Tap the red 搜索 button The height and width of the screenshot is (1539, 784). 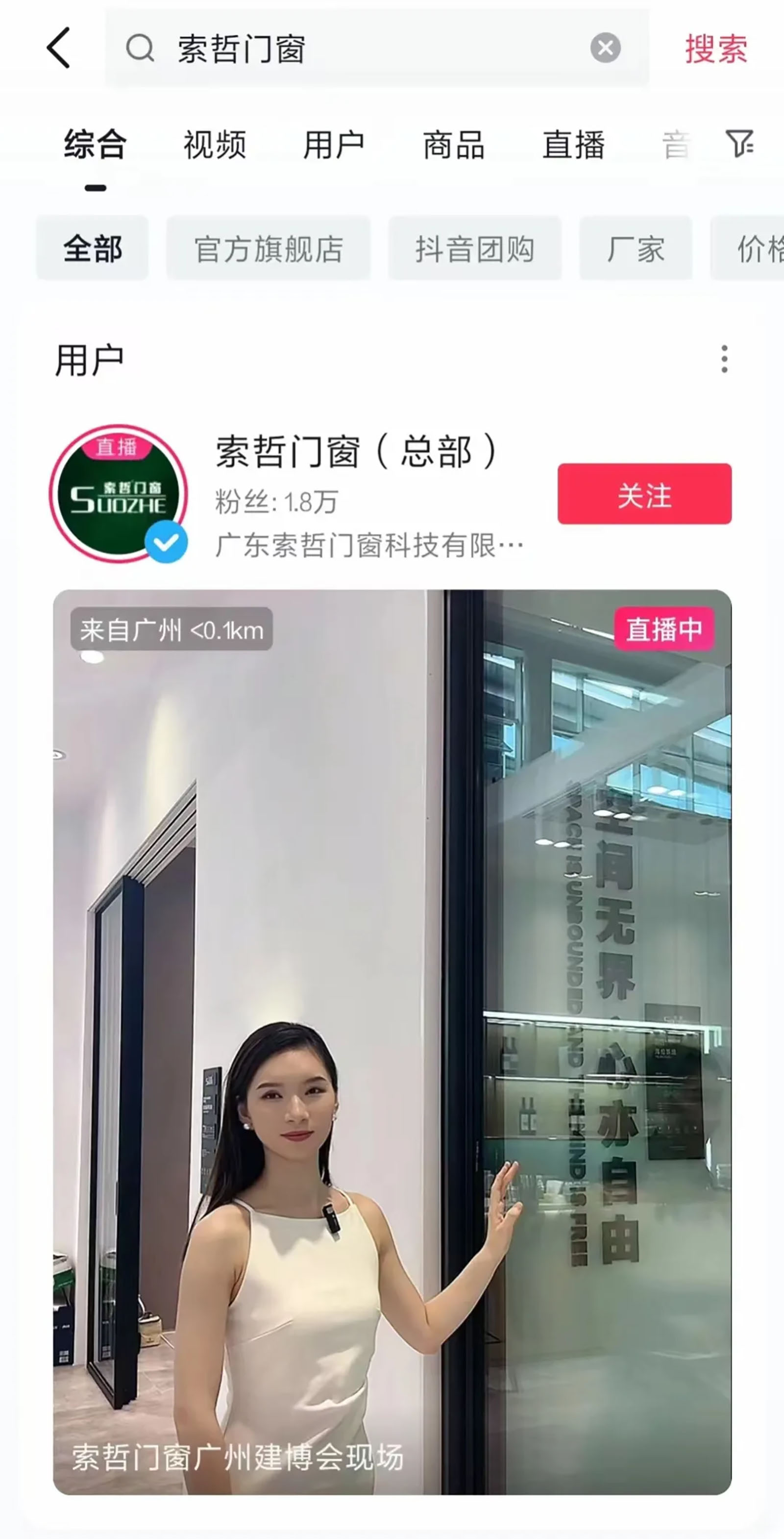[715, 49]
